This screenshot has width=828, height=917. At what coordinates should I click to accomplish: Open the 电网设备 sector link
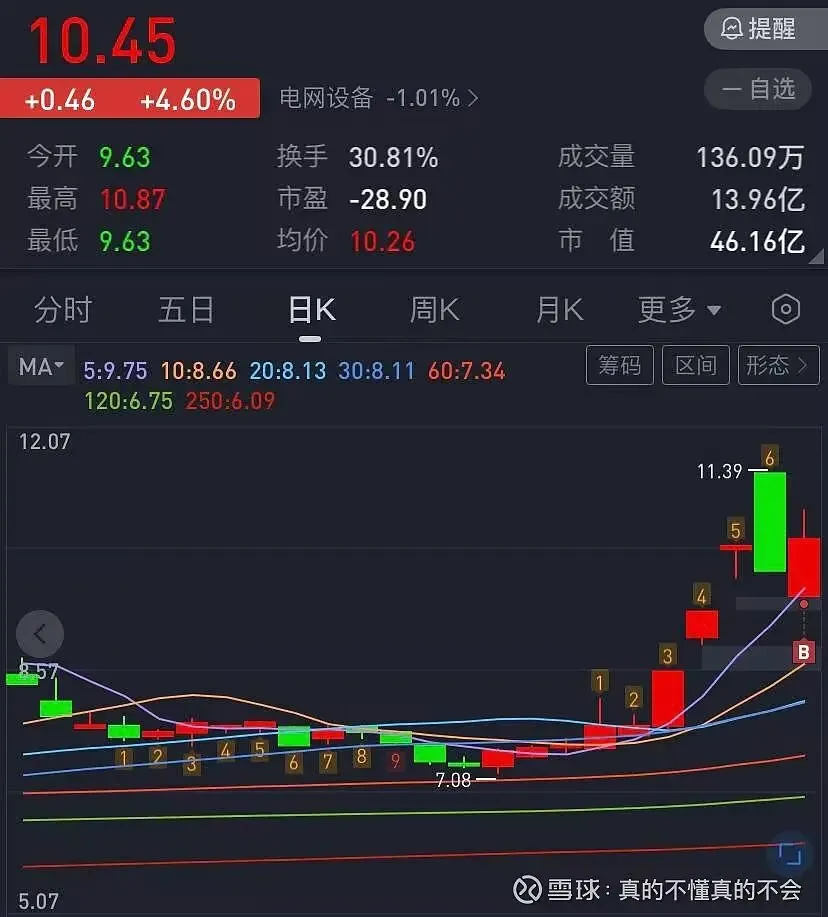click(x=378, y=98)
